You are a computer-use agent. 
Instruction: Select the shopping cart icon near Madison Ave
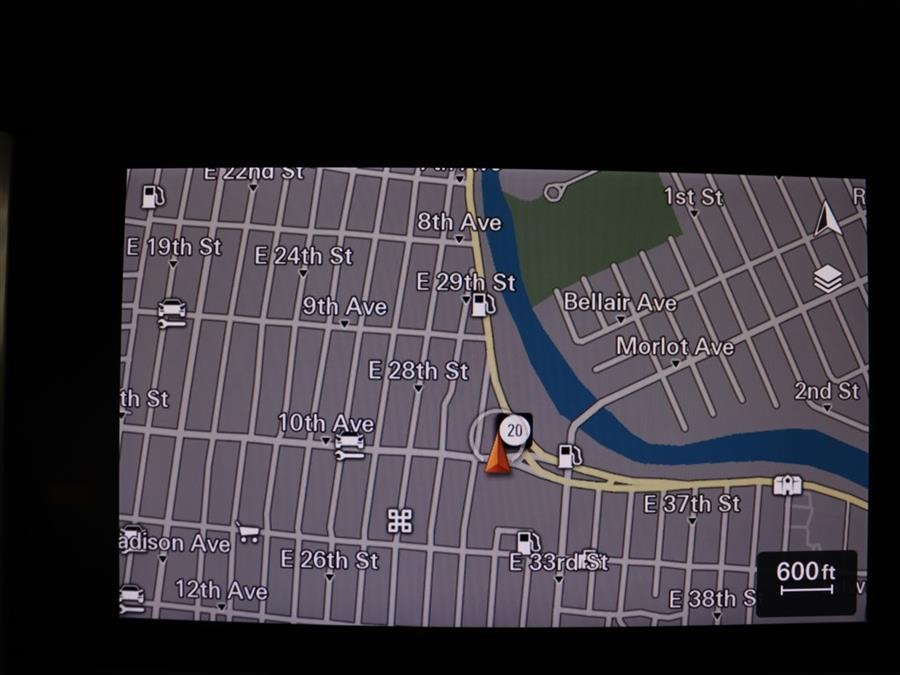248,532
